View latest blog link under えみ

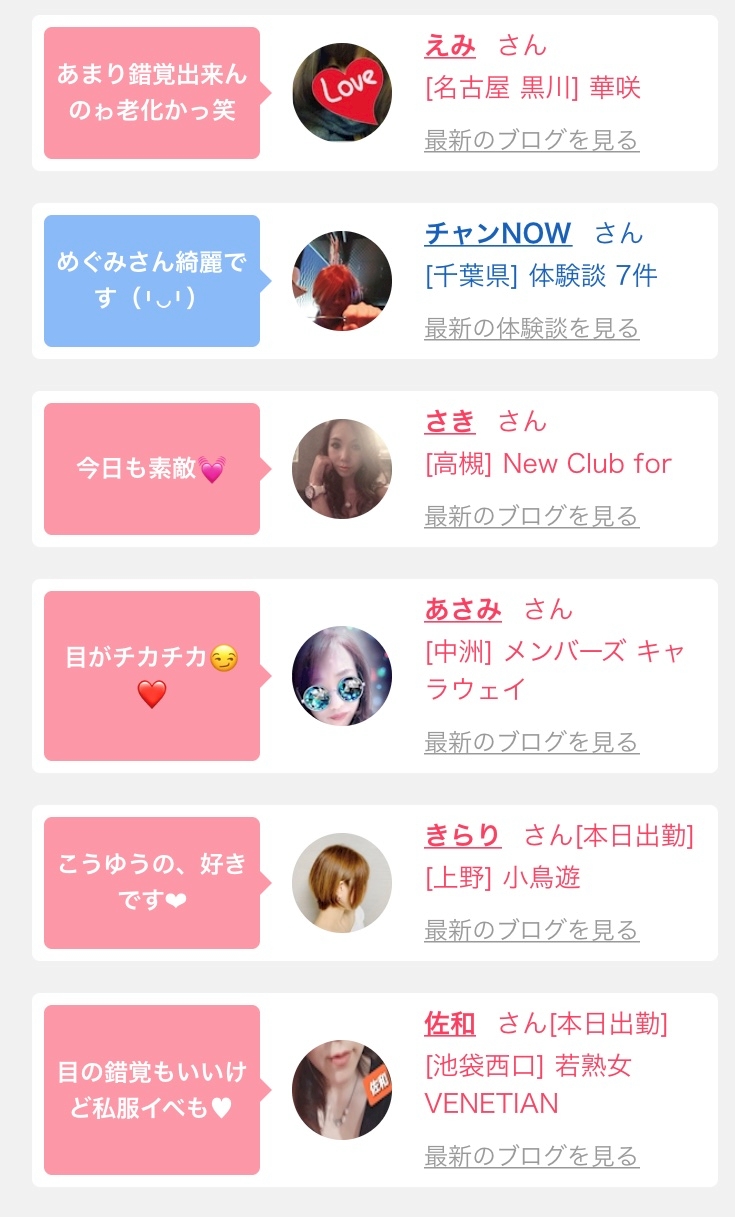531,141
